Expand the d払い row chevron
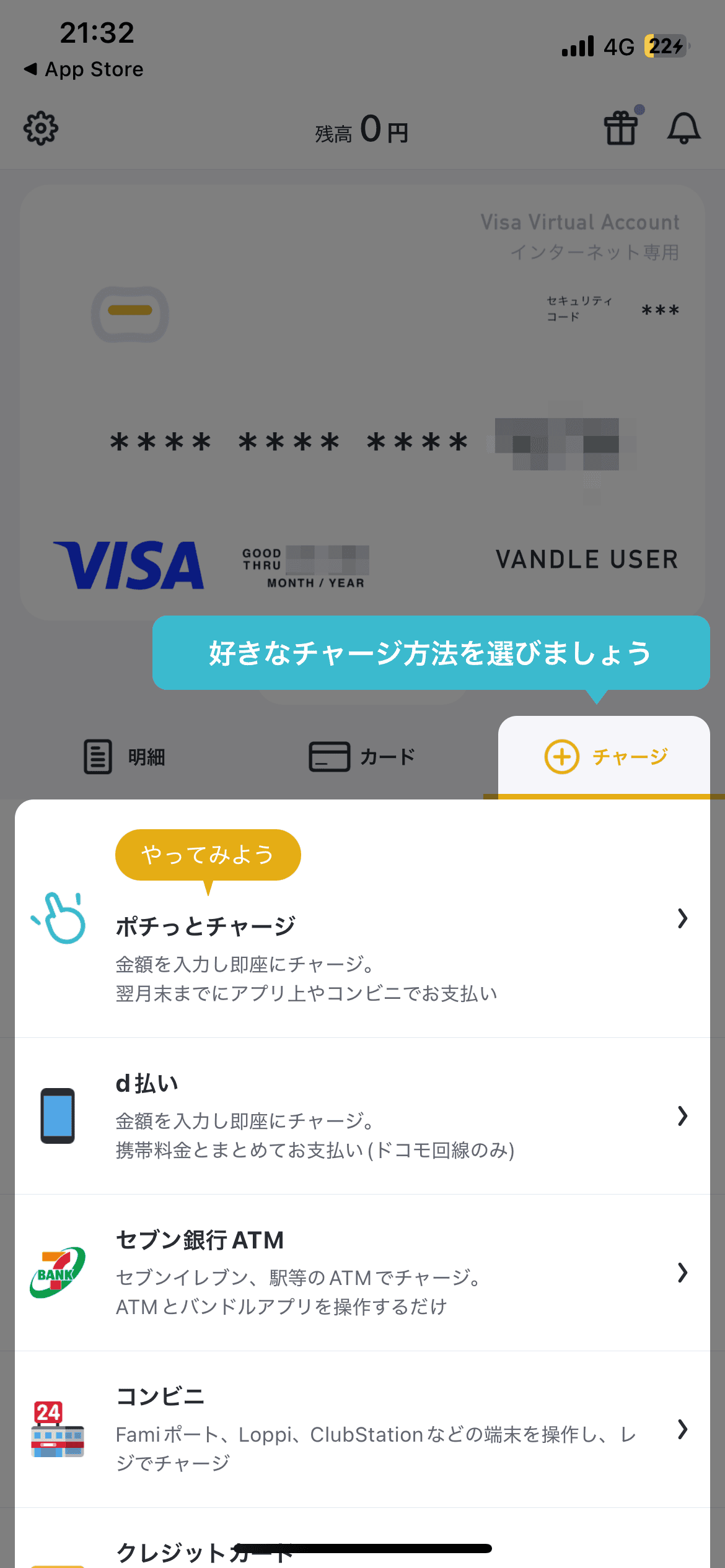This screenshot has width=725, height=1568. click(x=682, y=1116)
